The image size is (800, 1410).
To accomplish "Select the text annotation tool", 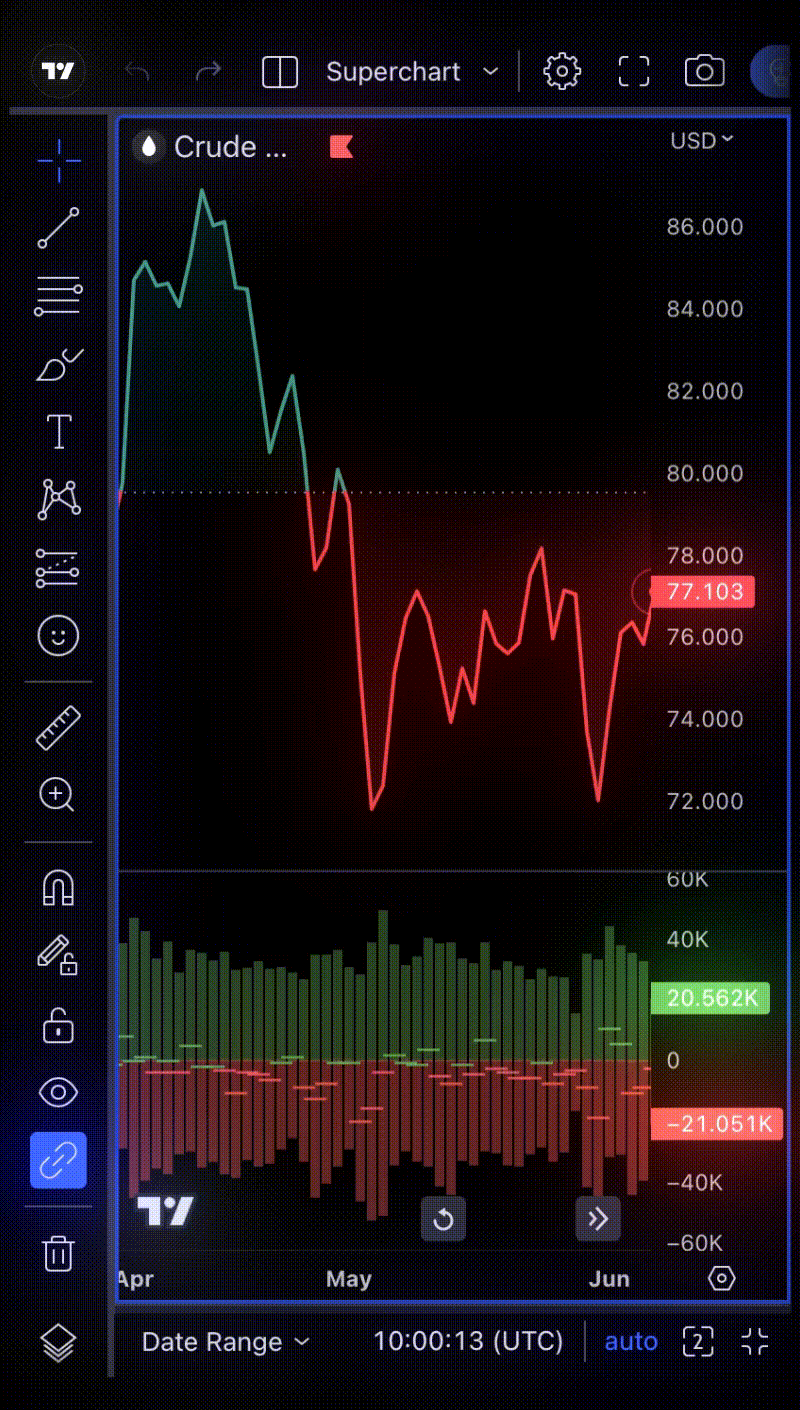I will point(57,430).
